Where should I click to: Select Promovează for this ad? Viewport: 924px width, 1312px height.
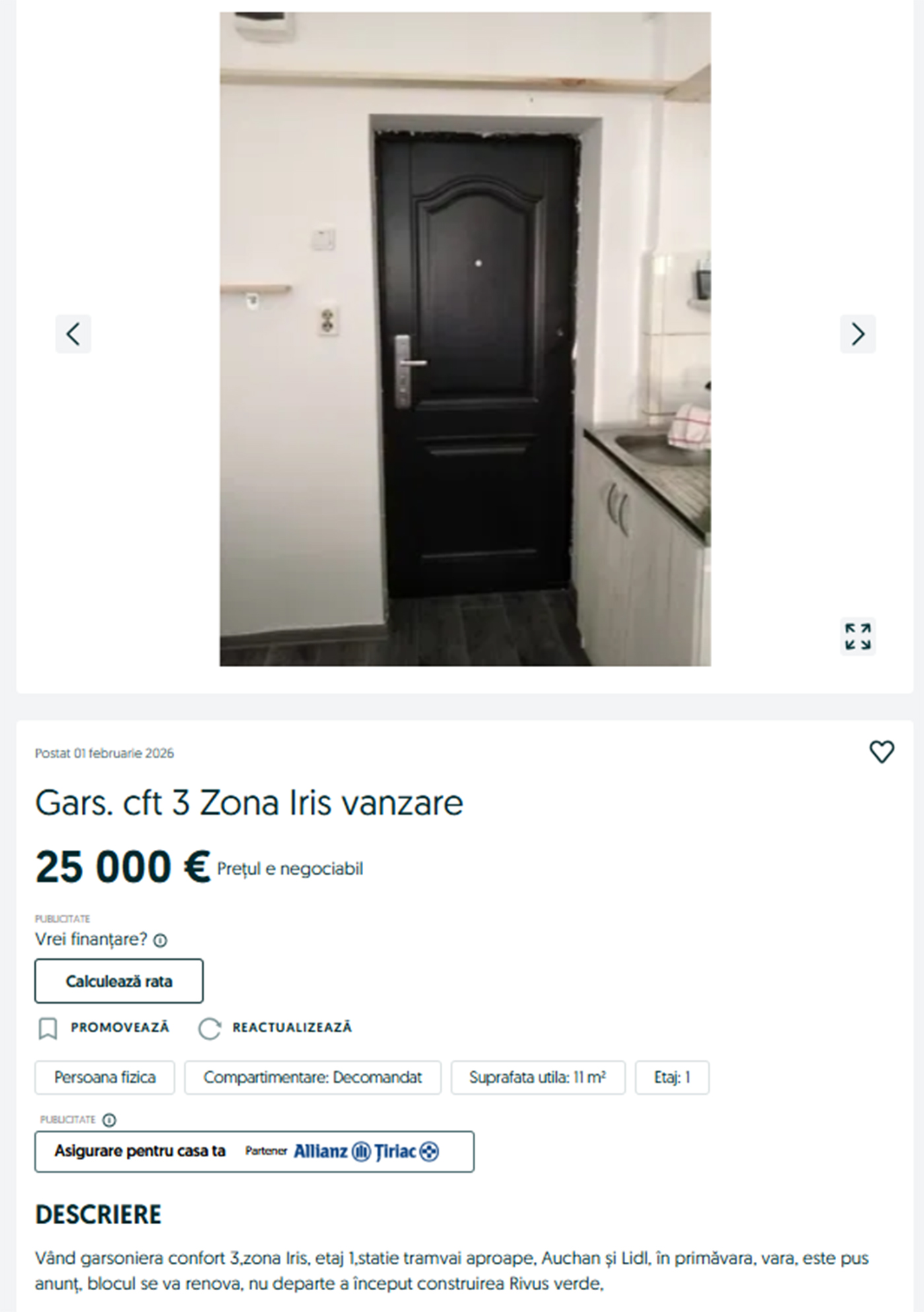tap(104, 1028)
